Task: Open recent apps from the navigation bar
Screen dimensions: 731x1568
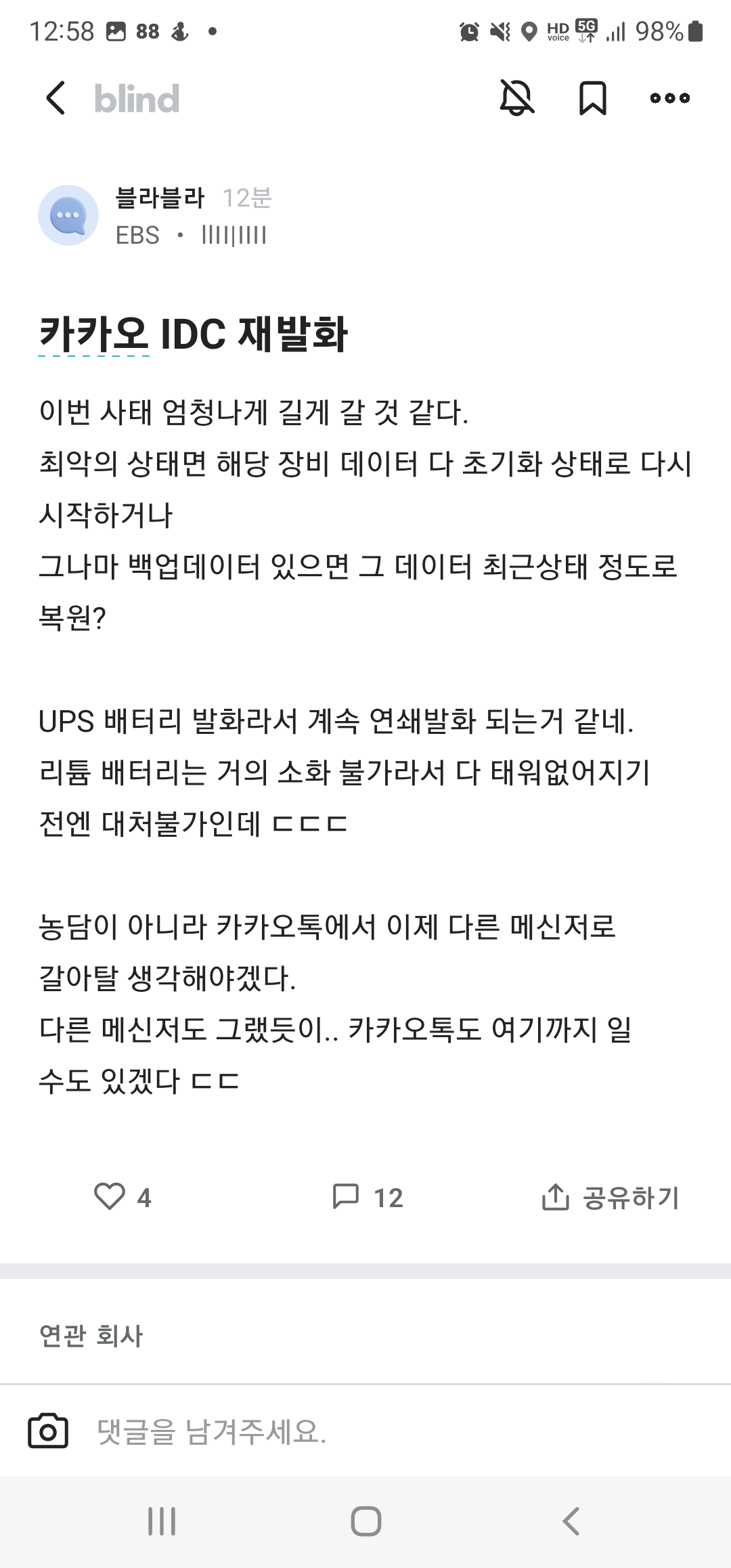Action: pos(162,1521)
